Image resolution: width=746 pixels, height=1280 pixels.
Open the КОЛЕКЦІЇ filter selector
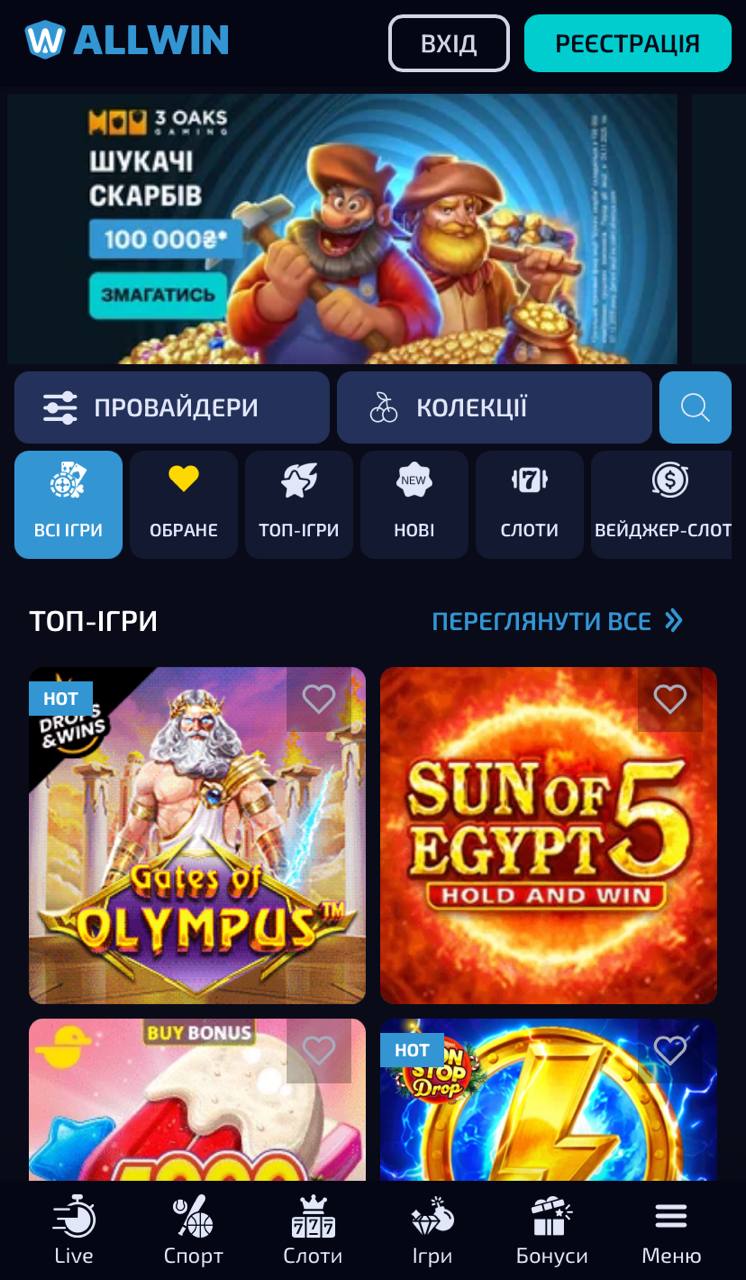click(x=494, y=407)
